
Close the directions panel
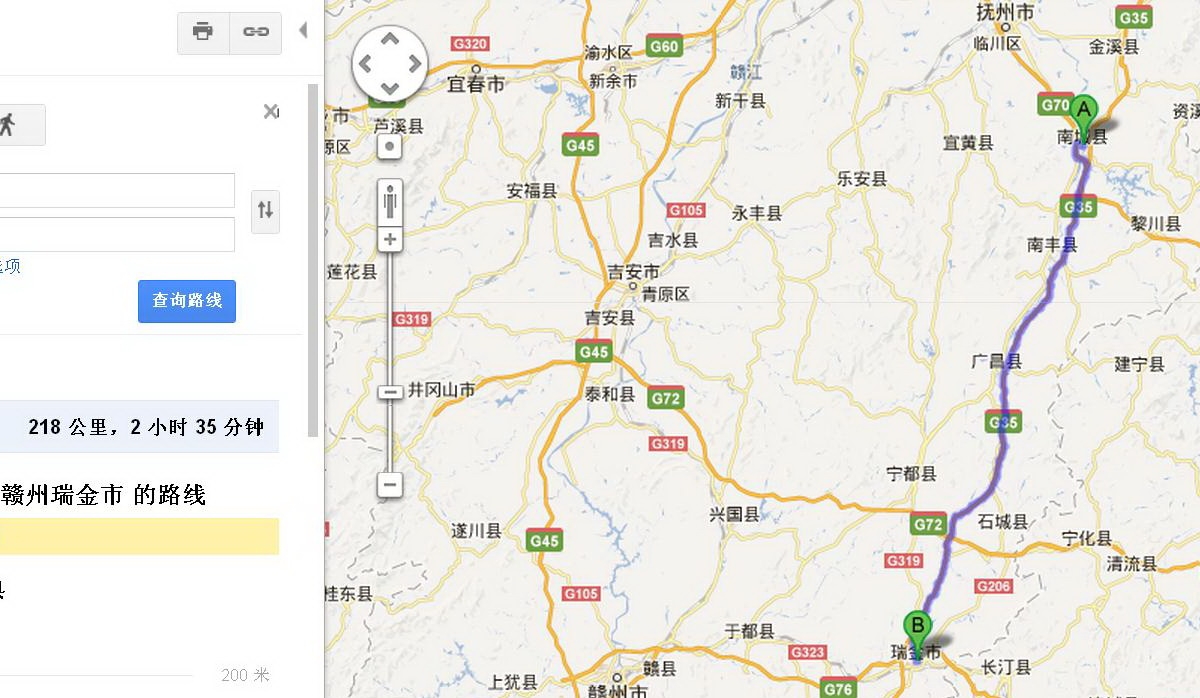270,112
